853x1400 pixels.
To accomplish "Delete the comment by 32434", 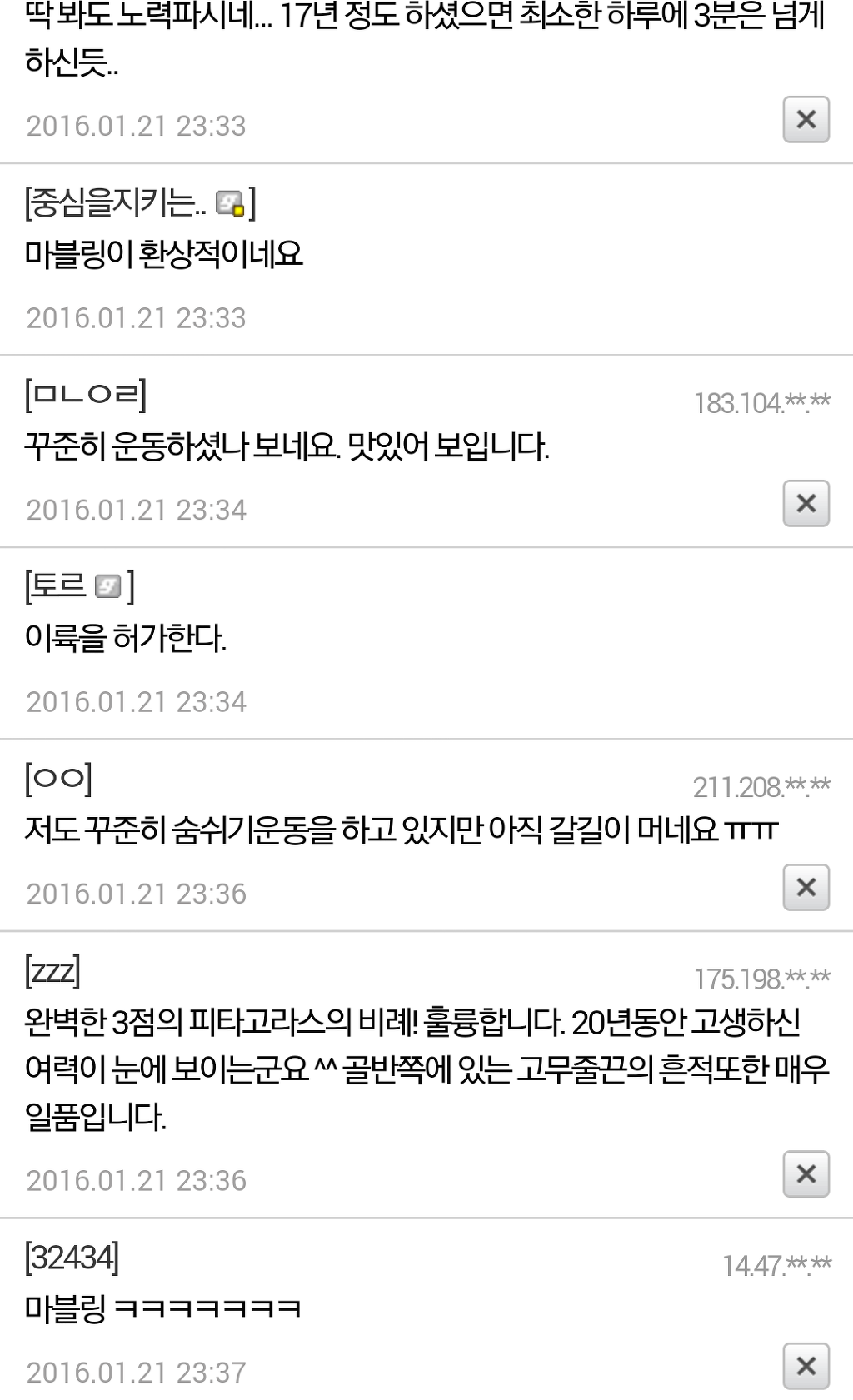I will 806,1366.
